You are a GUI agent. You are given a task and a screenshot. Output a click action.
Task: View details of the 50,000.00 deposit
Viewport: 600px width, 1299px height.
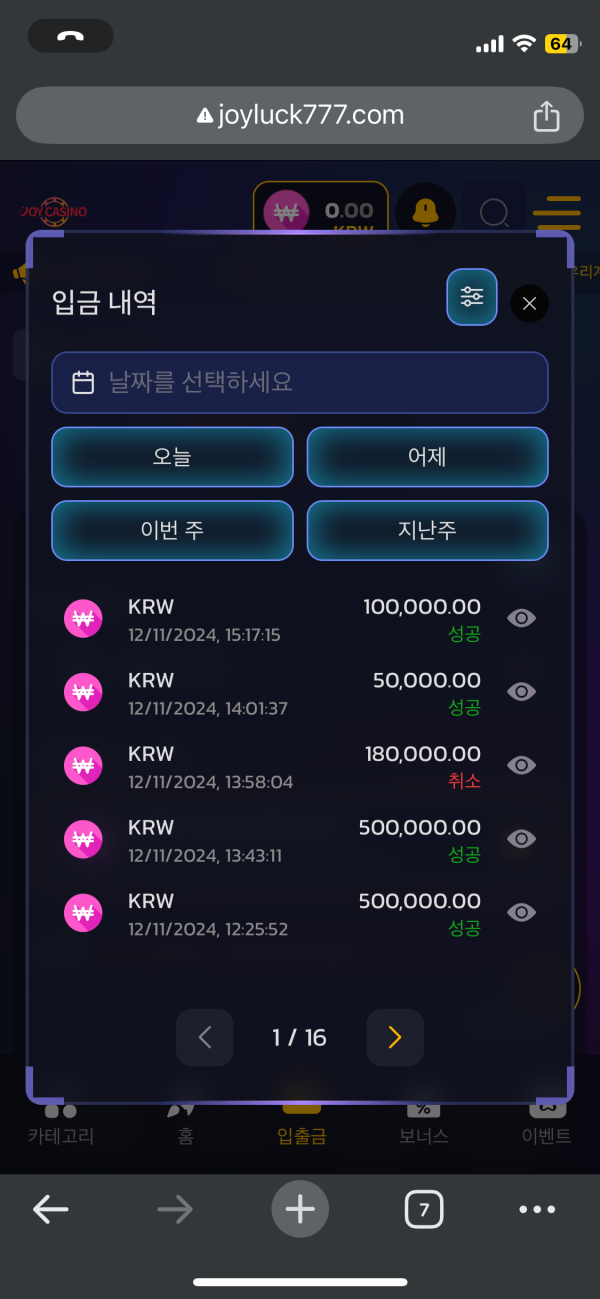pyautogui.click(x=521, y=692)
